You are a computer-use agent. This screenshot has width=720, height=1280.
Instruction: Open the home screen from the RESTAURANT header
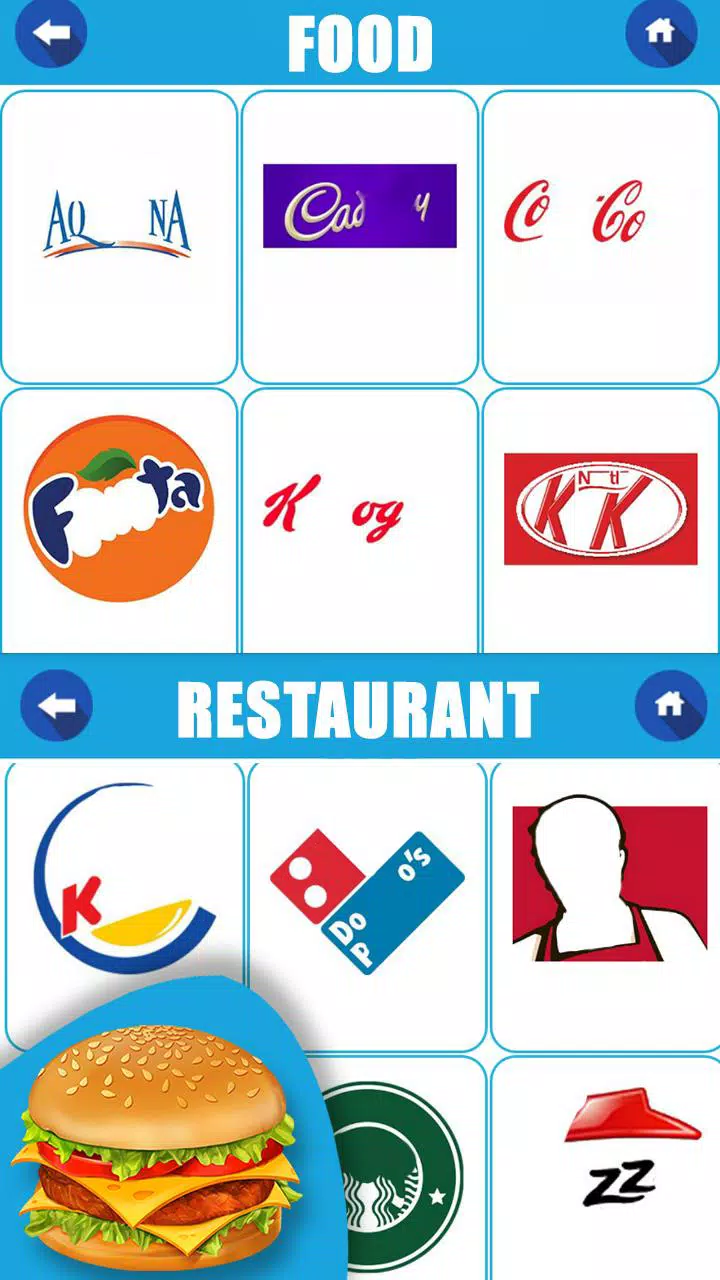click(x=670, y=705)
